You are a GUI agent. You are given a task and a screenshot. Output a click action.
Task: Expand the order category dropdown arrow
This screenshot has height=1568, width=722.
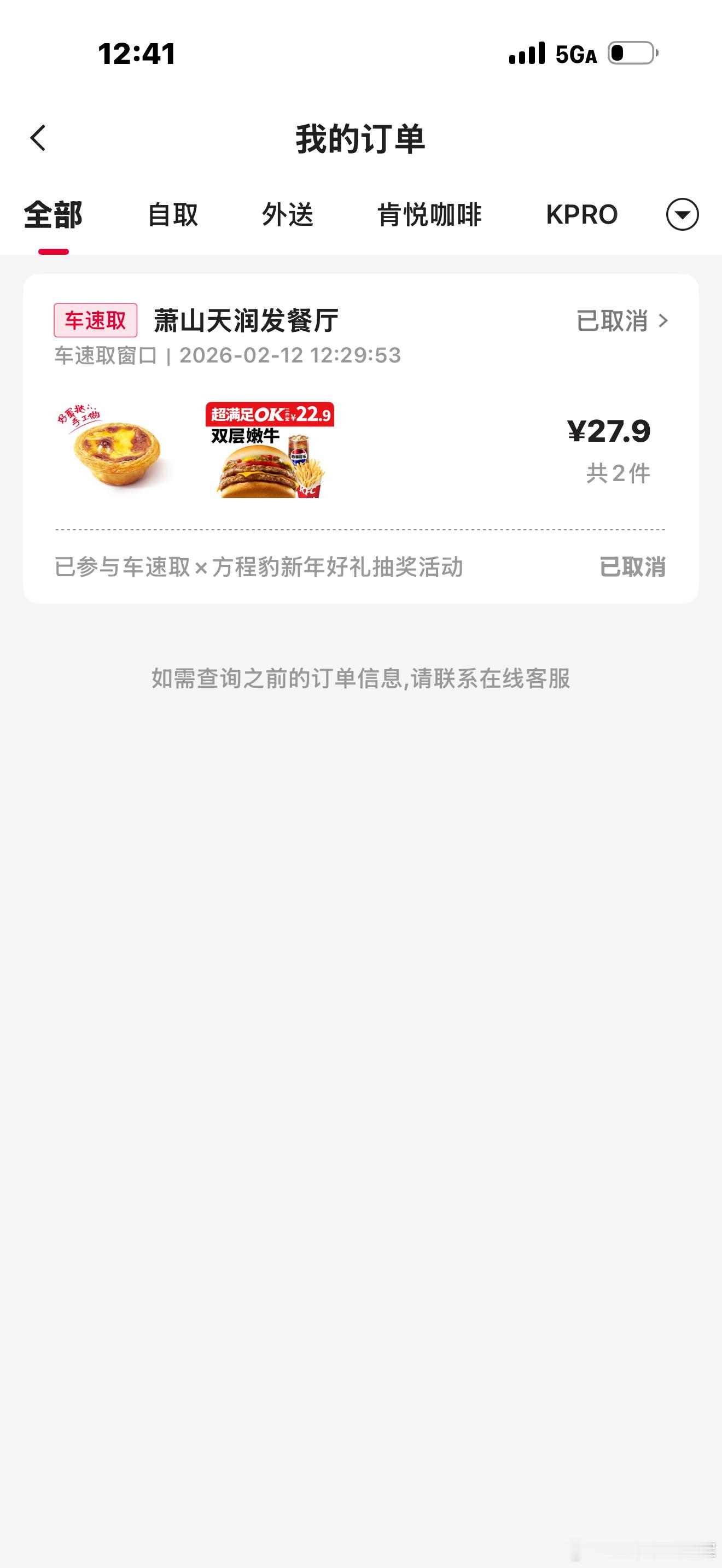tap(682, 215)
